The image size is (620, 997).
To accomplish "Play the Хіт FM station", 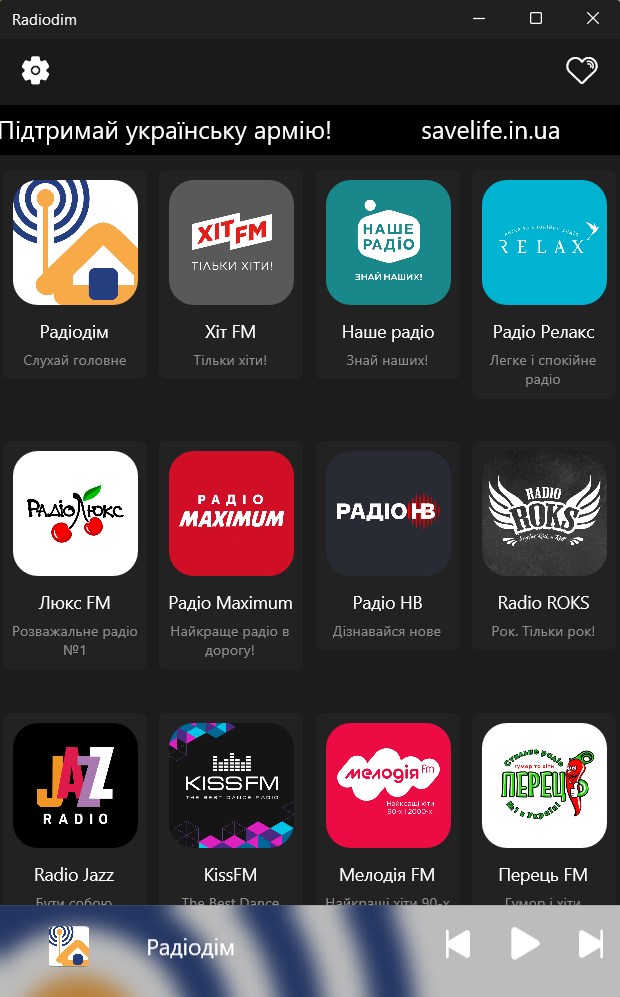I will [231, 243].
